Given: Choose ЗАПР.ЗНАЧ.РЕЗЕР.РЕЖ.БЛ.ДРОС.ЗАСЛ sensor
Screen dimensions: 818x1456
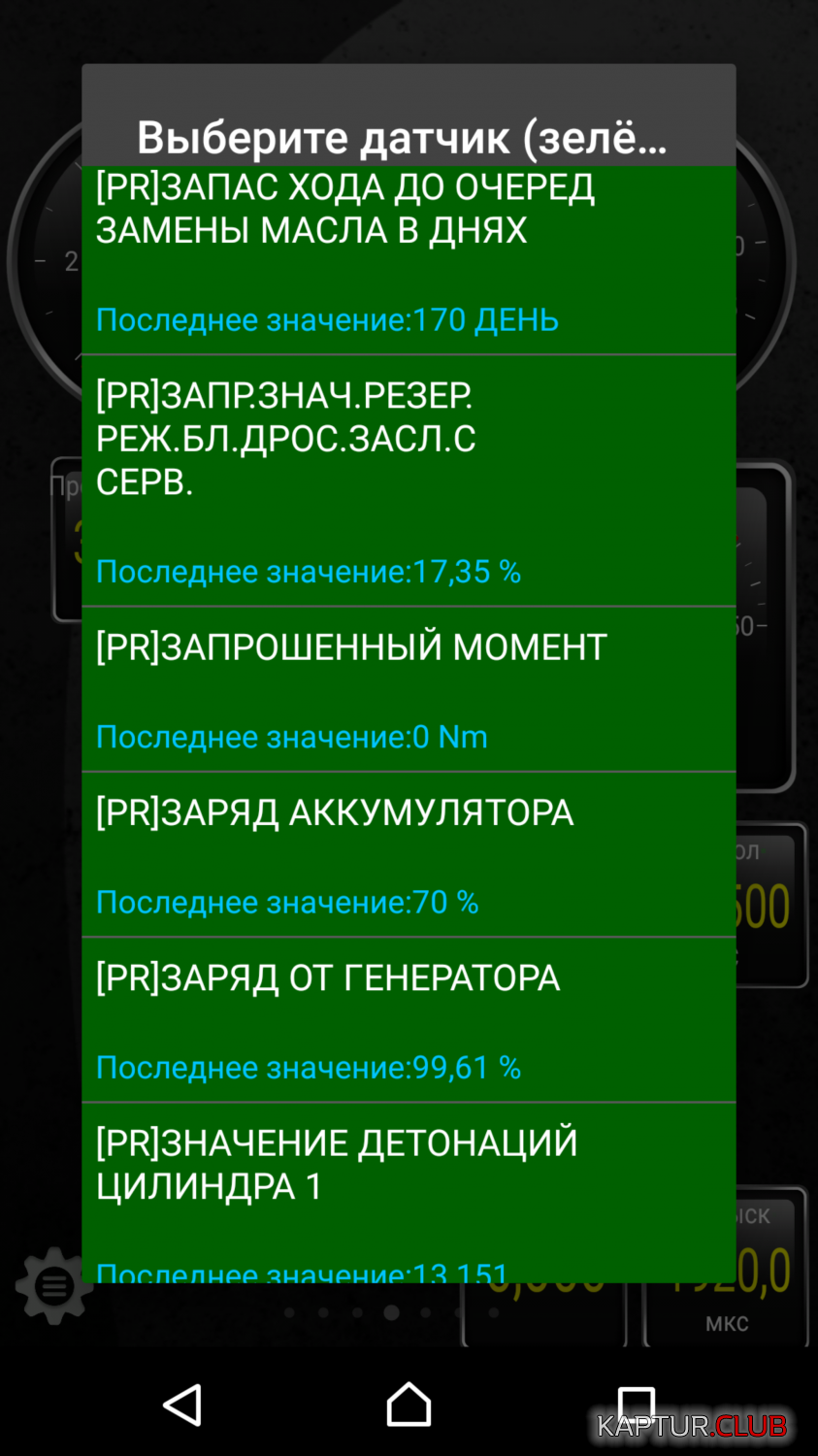Looking at the screenshot, I should (409, 480).
